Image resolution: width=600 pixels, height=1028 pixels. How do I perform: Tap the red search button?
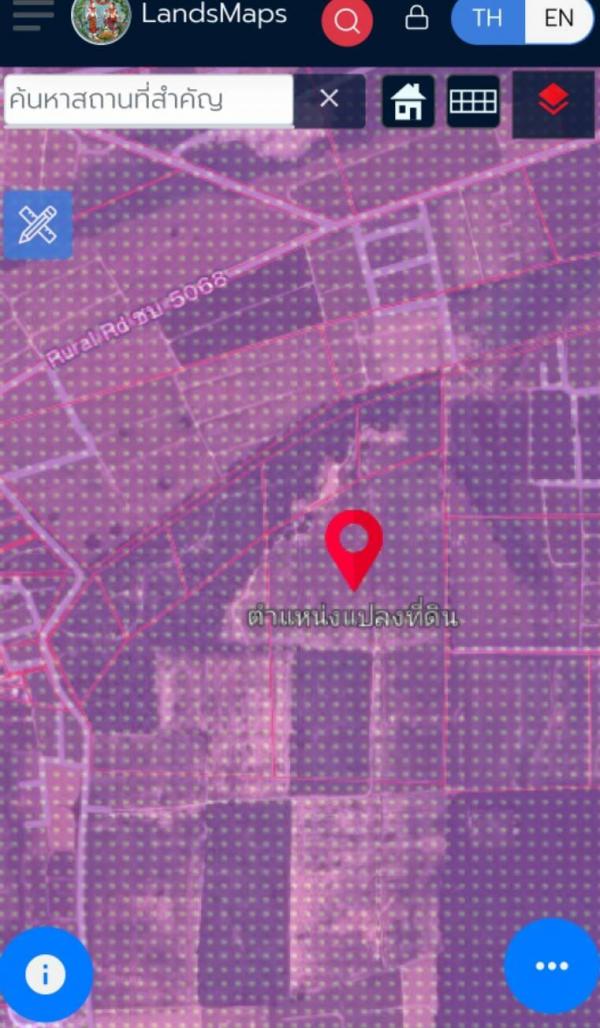347,22
